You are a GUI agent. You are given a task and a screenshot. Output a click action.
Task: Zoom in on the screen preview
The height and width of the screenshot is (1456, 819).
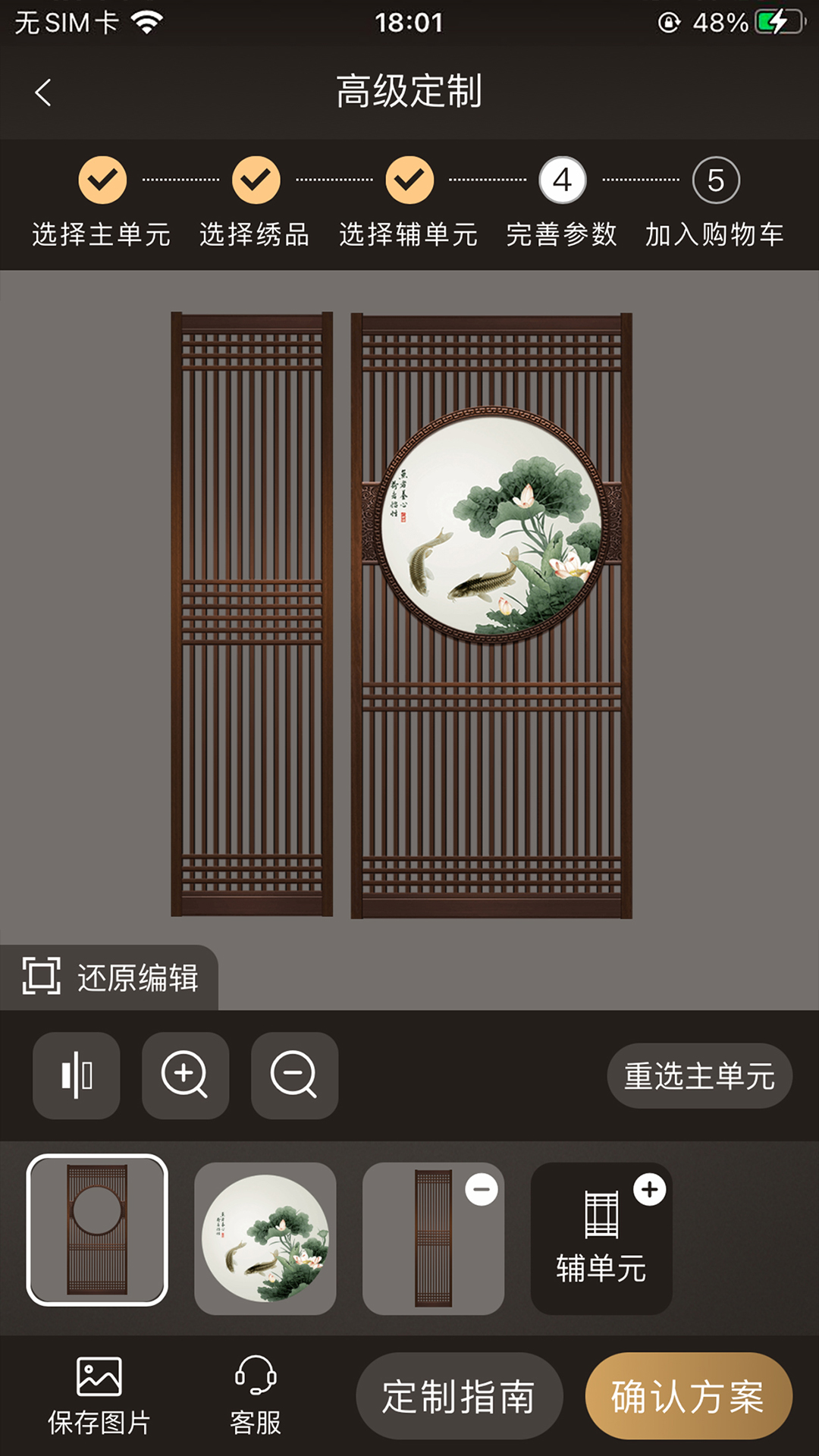[184, 1076]
